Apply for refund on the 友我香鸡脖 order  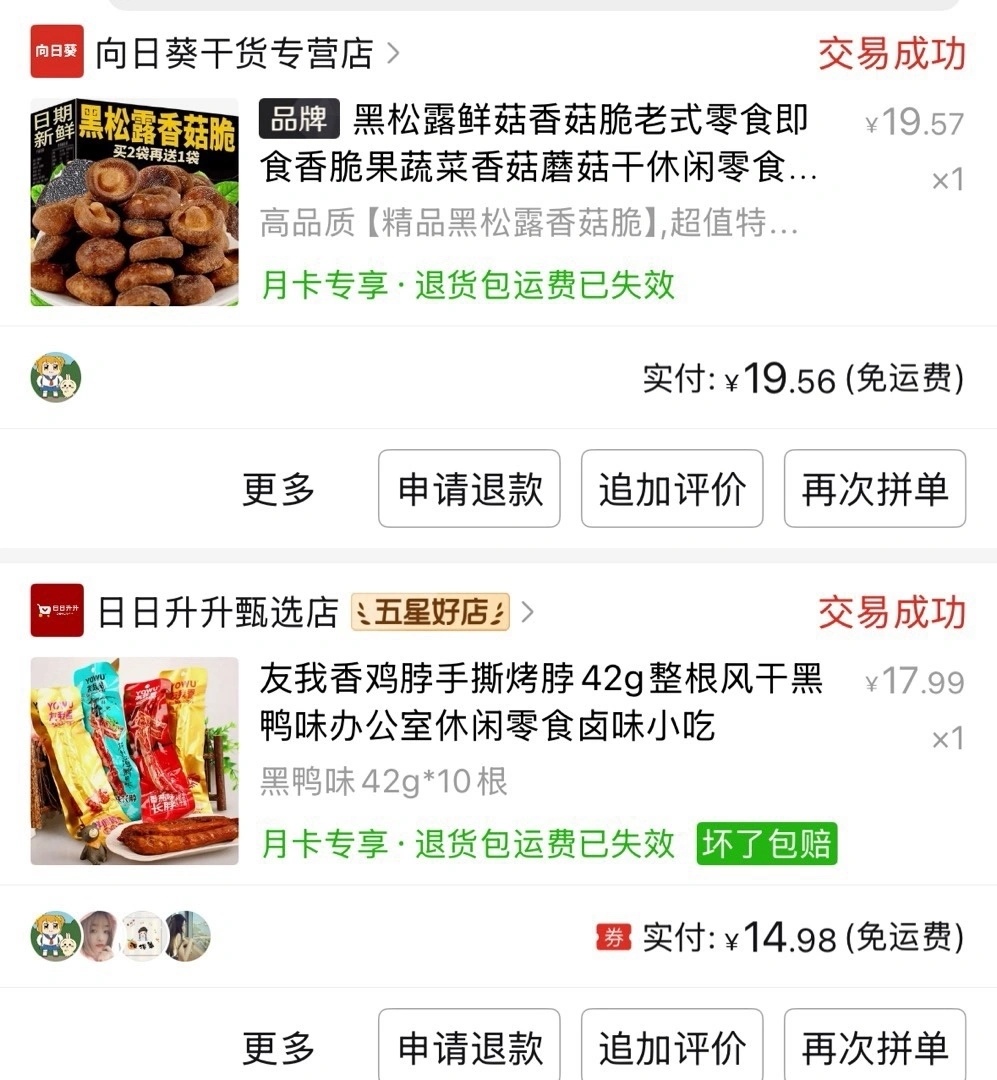click(469, 1048)
